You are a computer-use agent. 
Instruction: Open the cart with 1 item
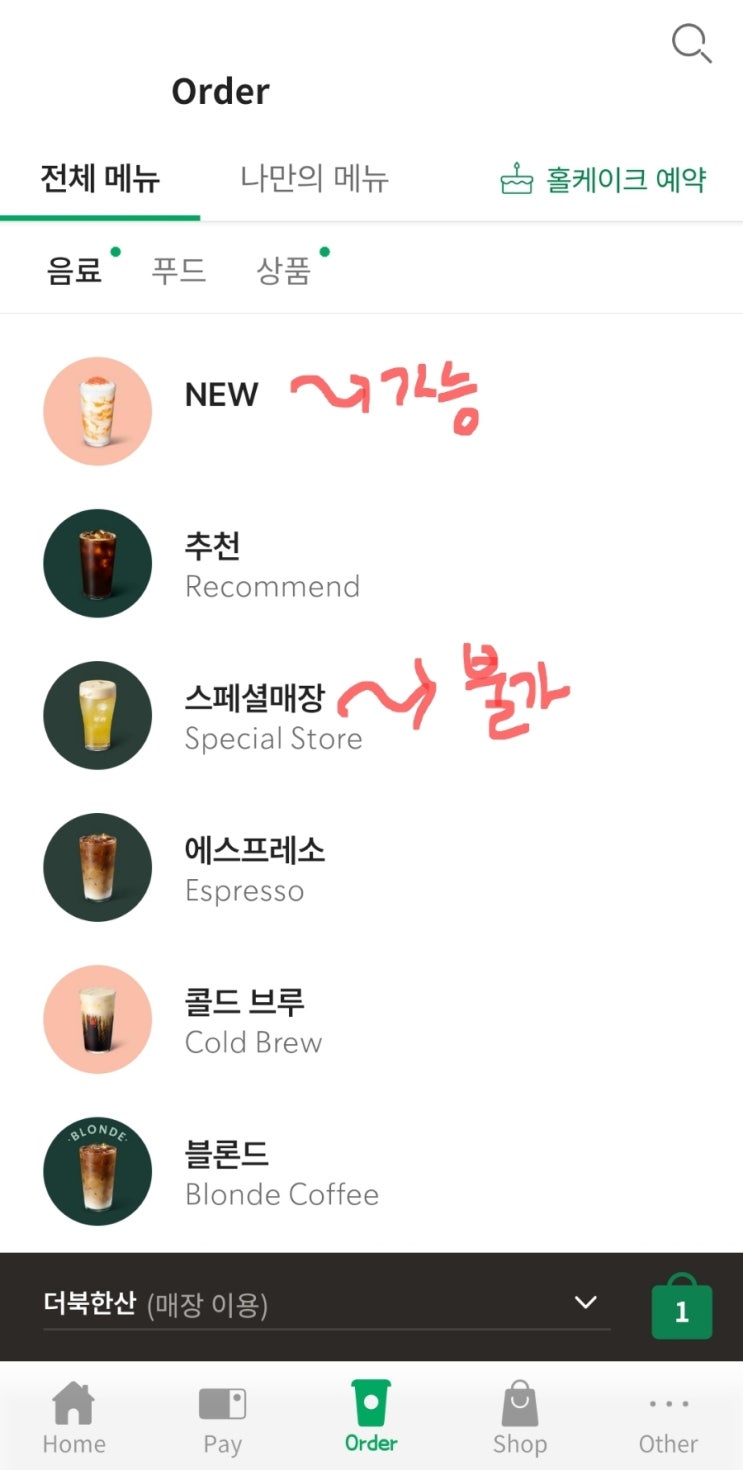(x=682, y=1309)
